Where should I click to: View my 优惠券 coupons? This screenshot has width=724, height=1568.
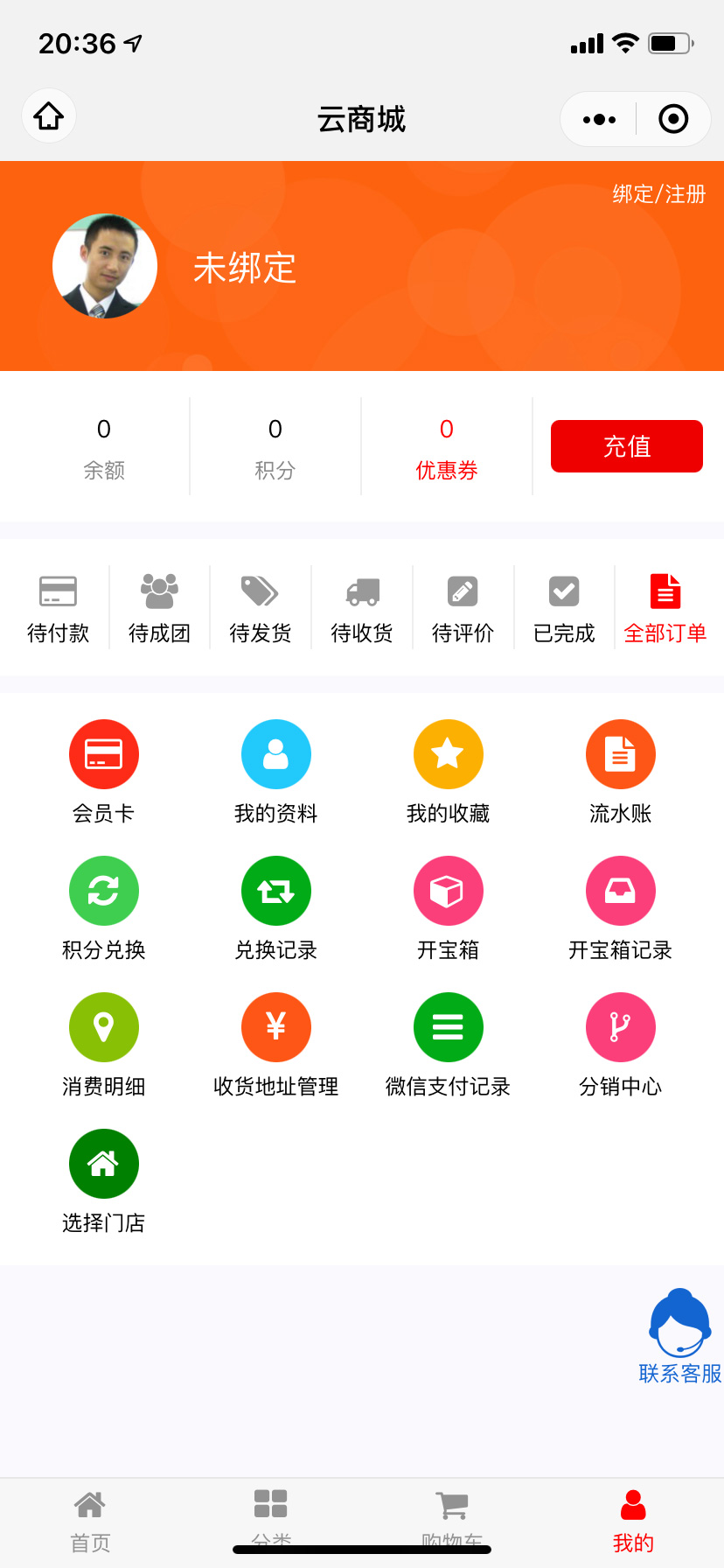[x=447, y=448]
